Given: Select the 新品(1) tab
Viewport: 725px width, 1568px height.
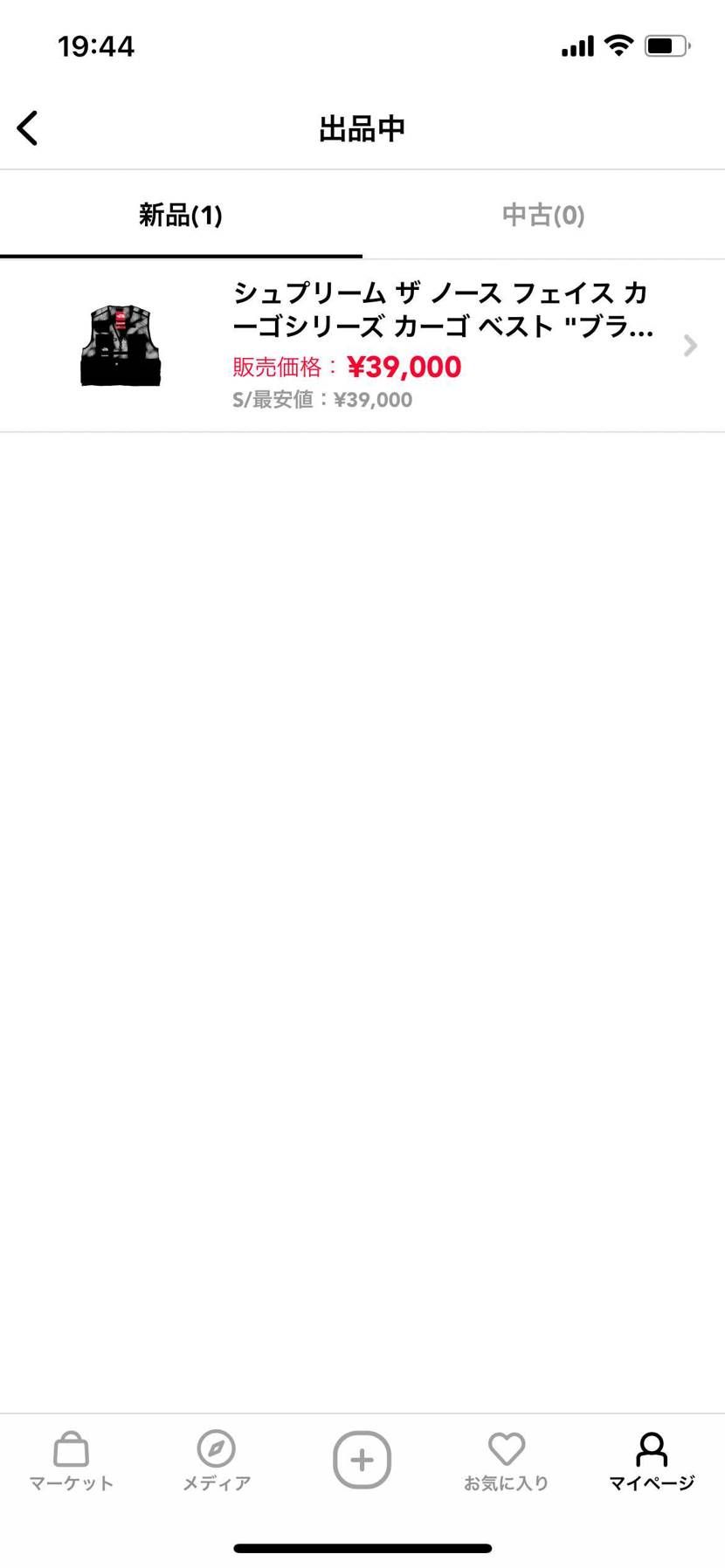Looking at the screenshot, I should [181, 216].
